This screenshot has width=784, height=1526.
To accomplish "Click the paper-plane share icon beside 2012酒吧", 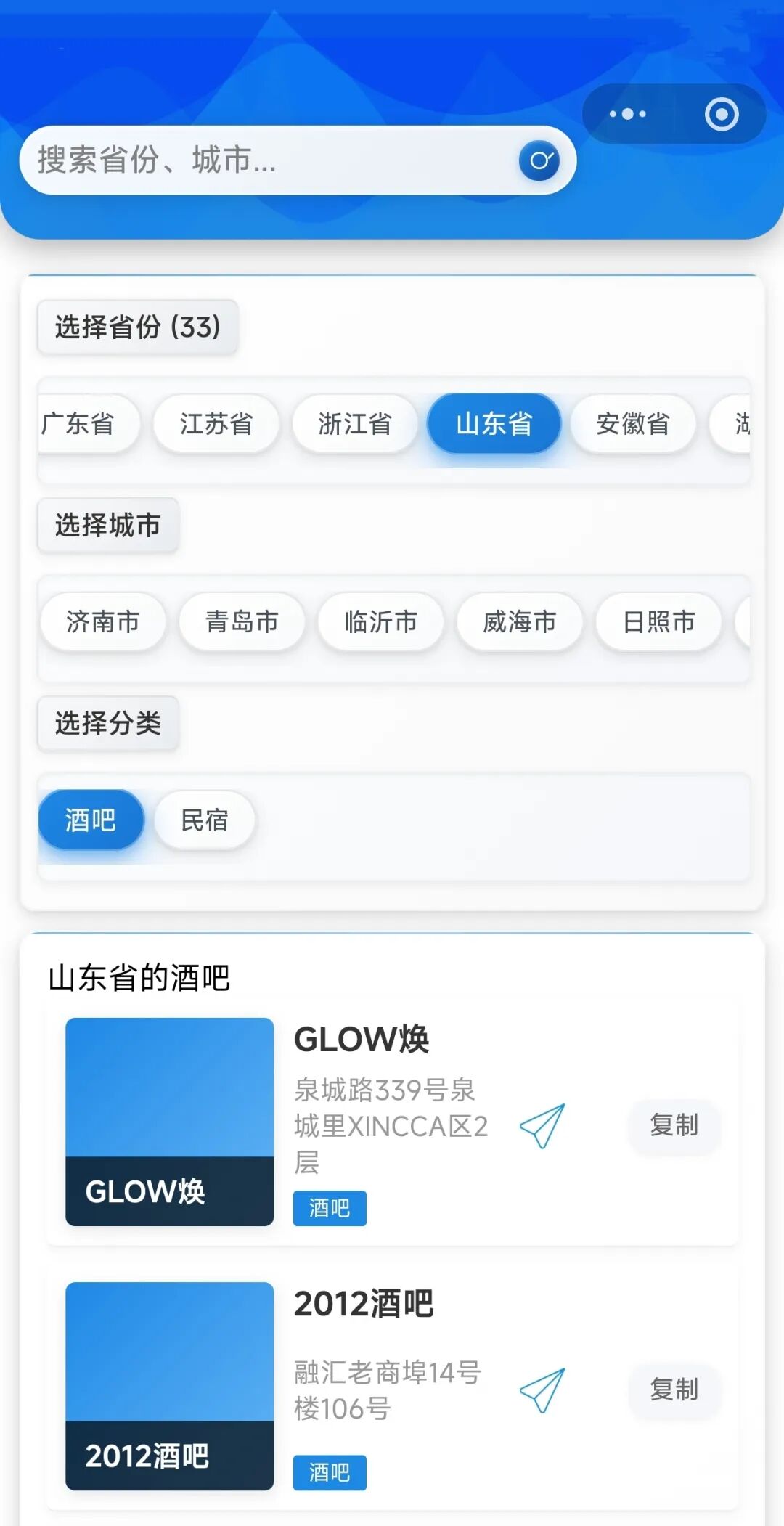I will point(541,1390).
